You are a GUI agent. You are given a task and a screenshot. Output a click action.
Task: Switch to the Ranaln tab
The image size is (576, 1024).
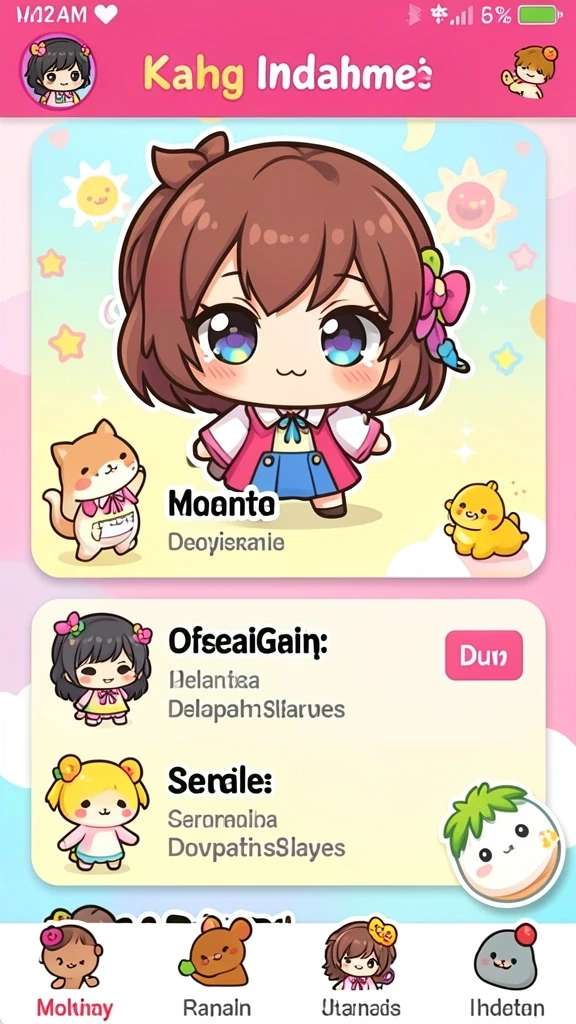tap(216, 971)
